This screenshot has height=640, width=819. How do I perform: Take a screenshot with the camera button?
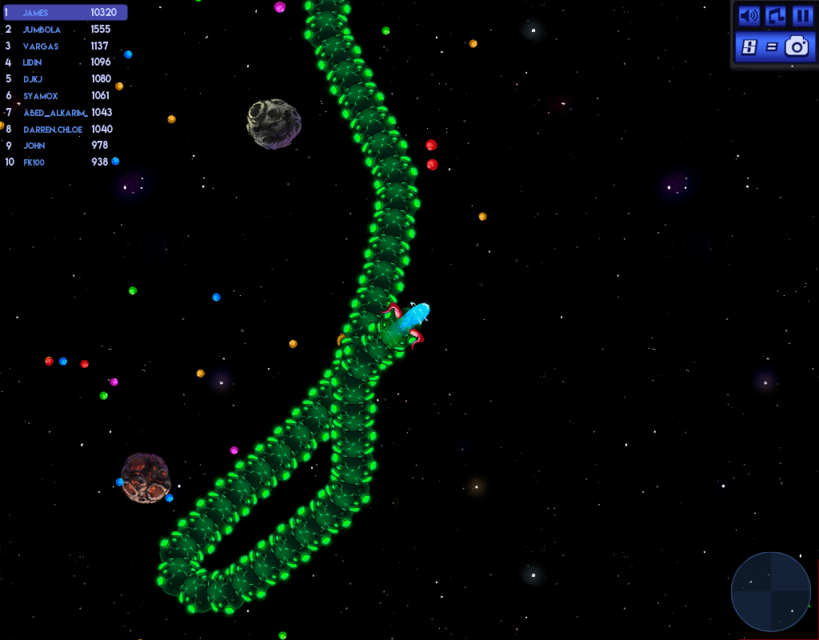pos(796,46)
